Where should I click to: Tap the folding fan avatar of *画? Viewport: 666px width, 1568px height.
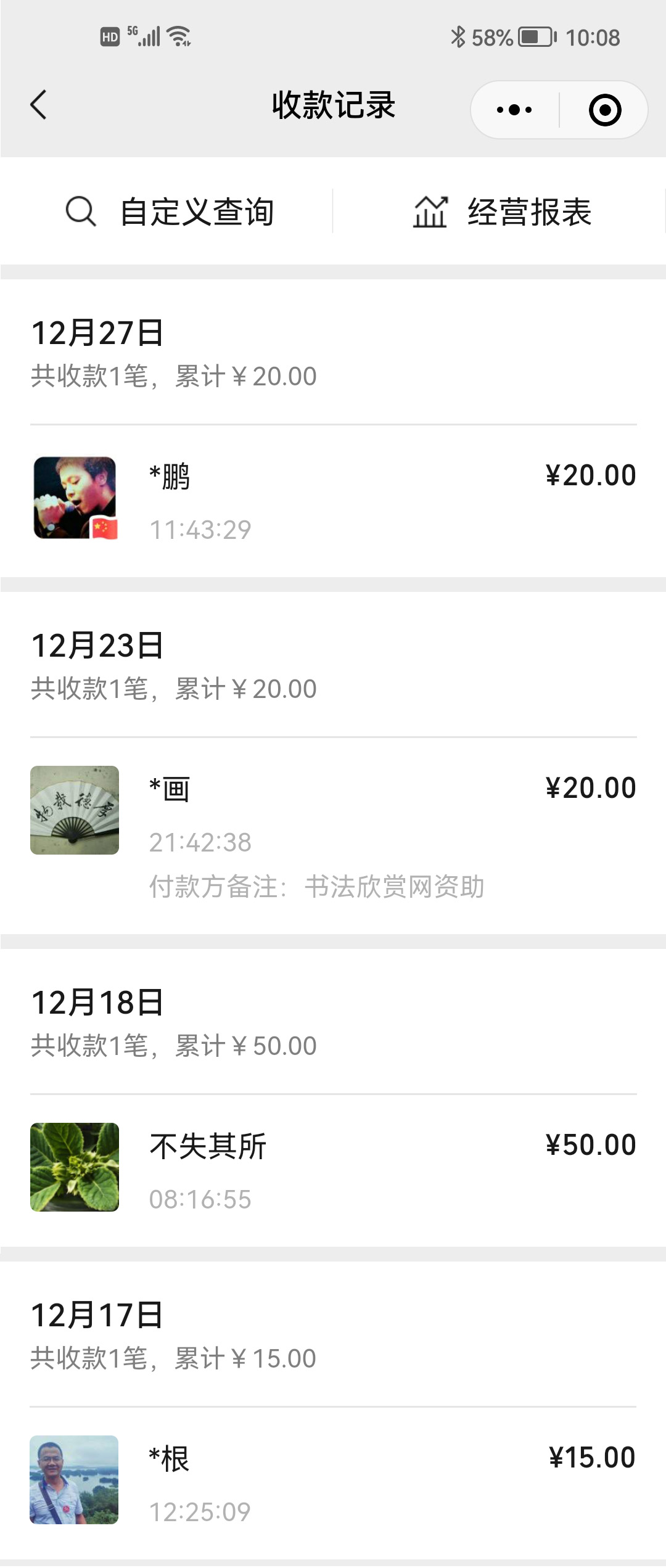75,810
